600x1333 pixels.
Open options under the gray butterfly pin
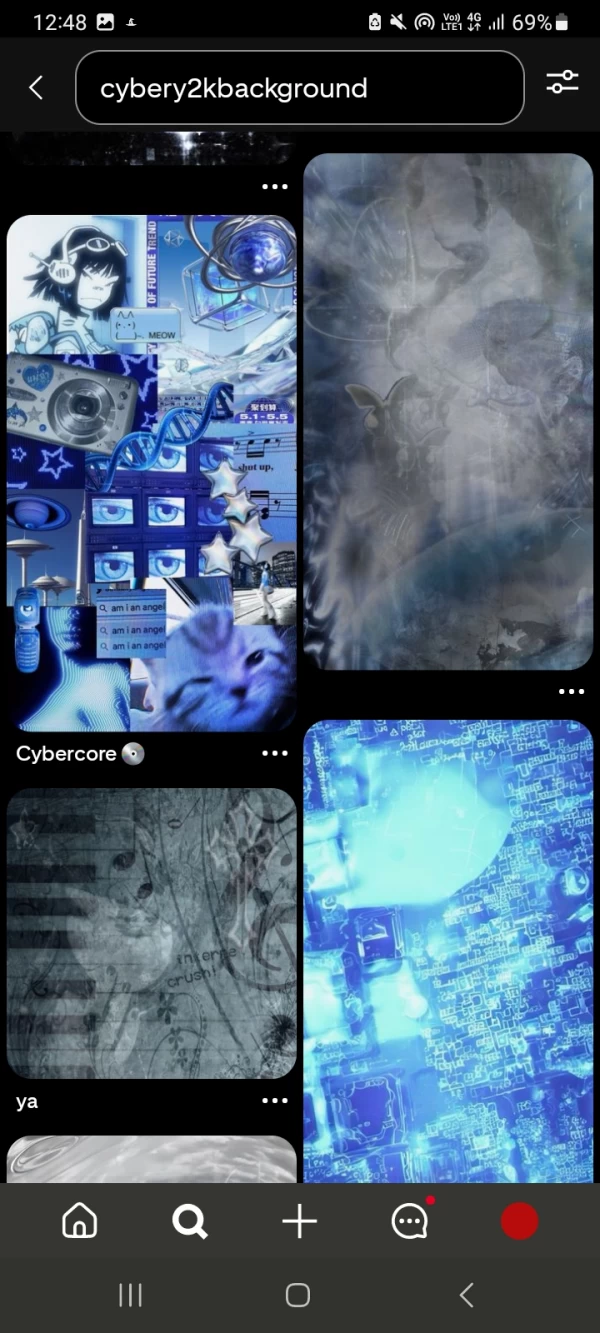tap(571, 692)
